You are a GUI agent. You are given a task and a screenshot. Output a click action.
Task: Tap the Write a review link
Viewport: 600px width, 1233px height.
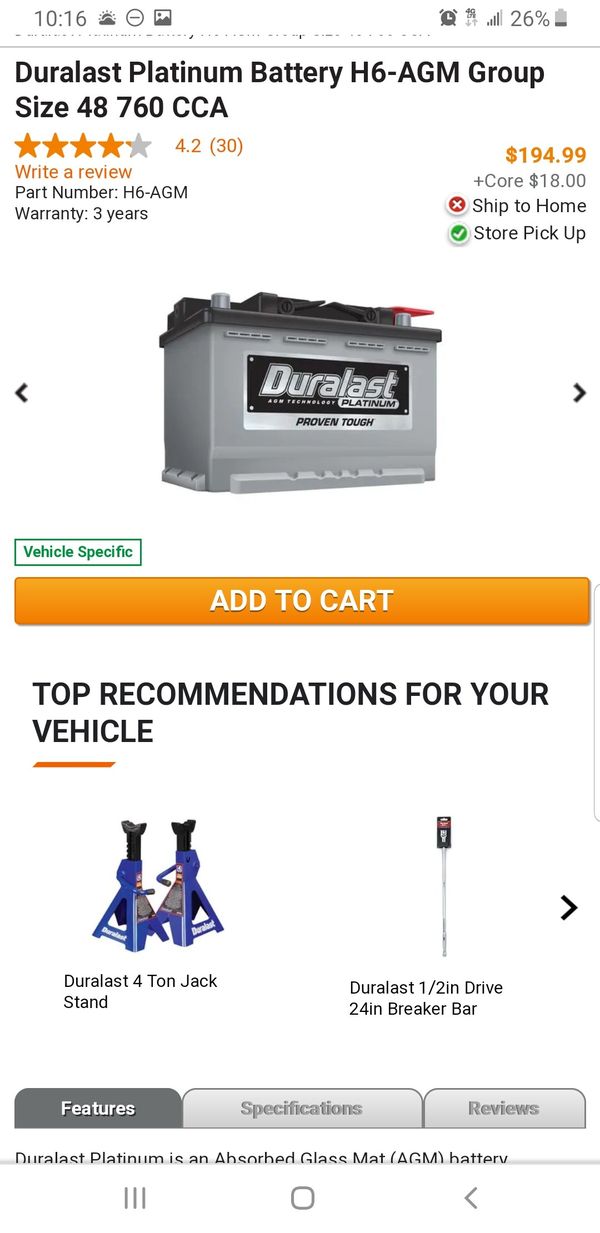coord(73,172)
